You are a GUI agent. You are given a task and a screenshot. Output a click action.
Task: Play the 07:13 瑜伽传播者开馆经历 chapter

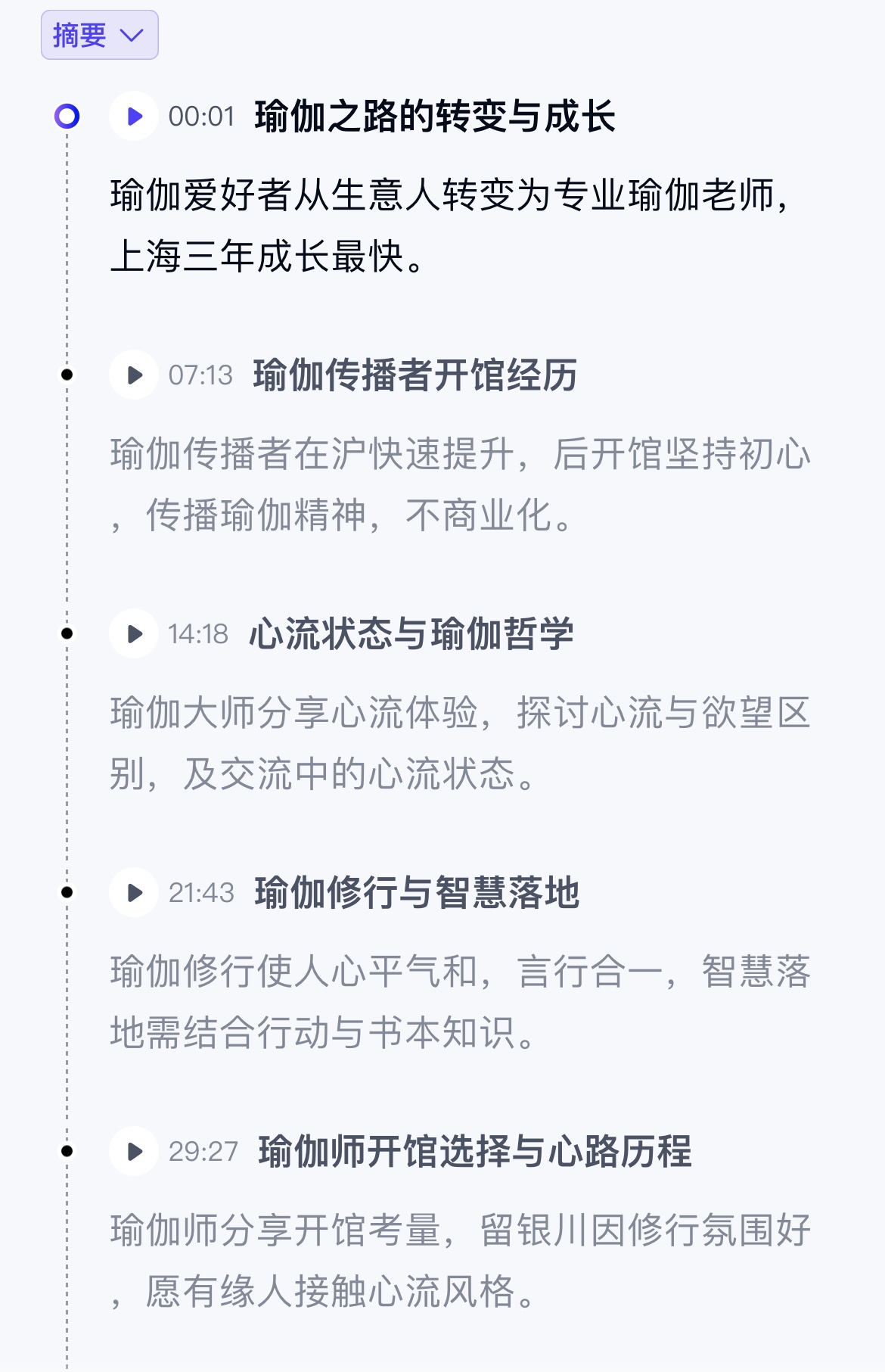pyautogui.click(x=134, y=375)
